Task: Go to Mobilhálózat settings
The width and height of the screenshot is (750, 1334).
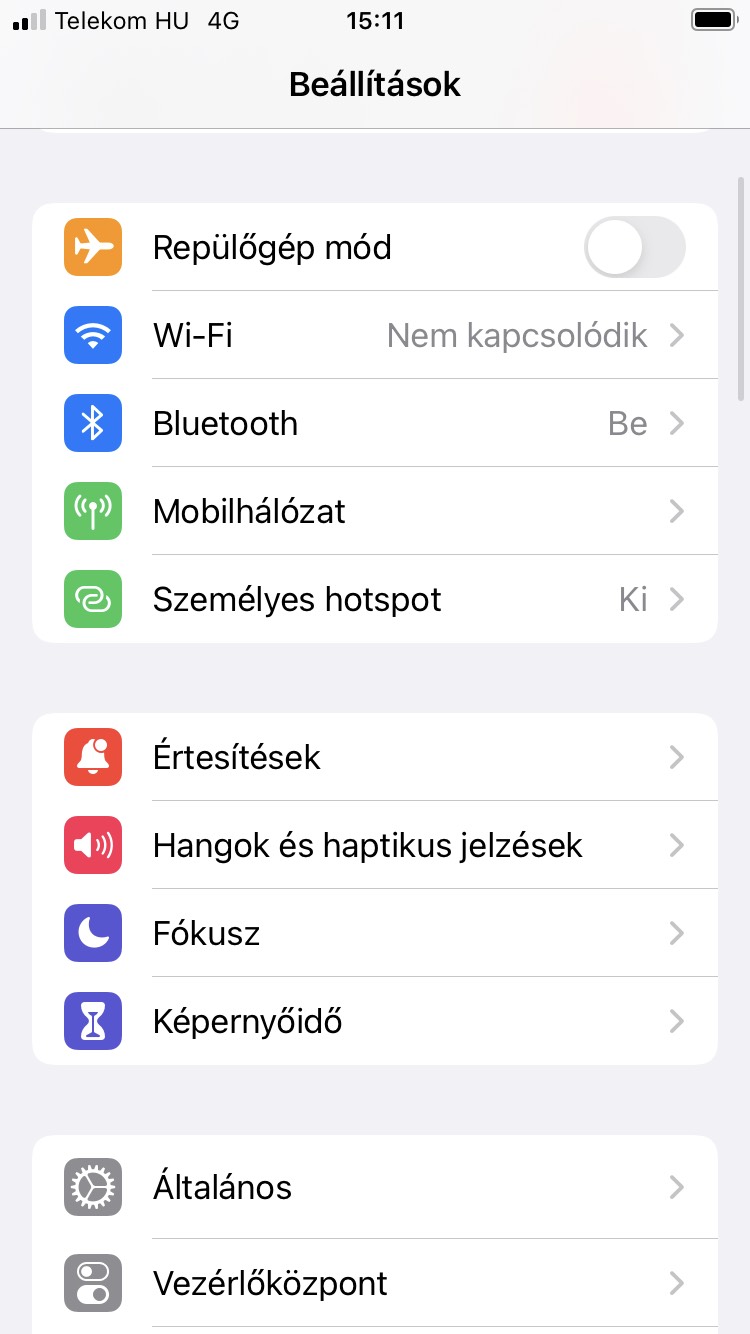Action: (375, 511)
